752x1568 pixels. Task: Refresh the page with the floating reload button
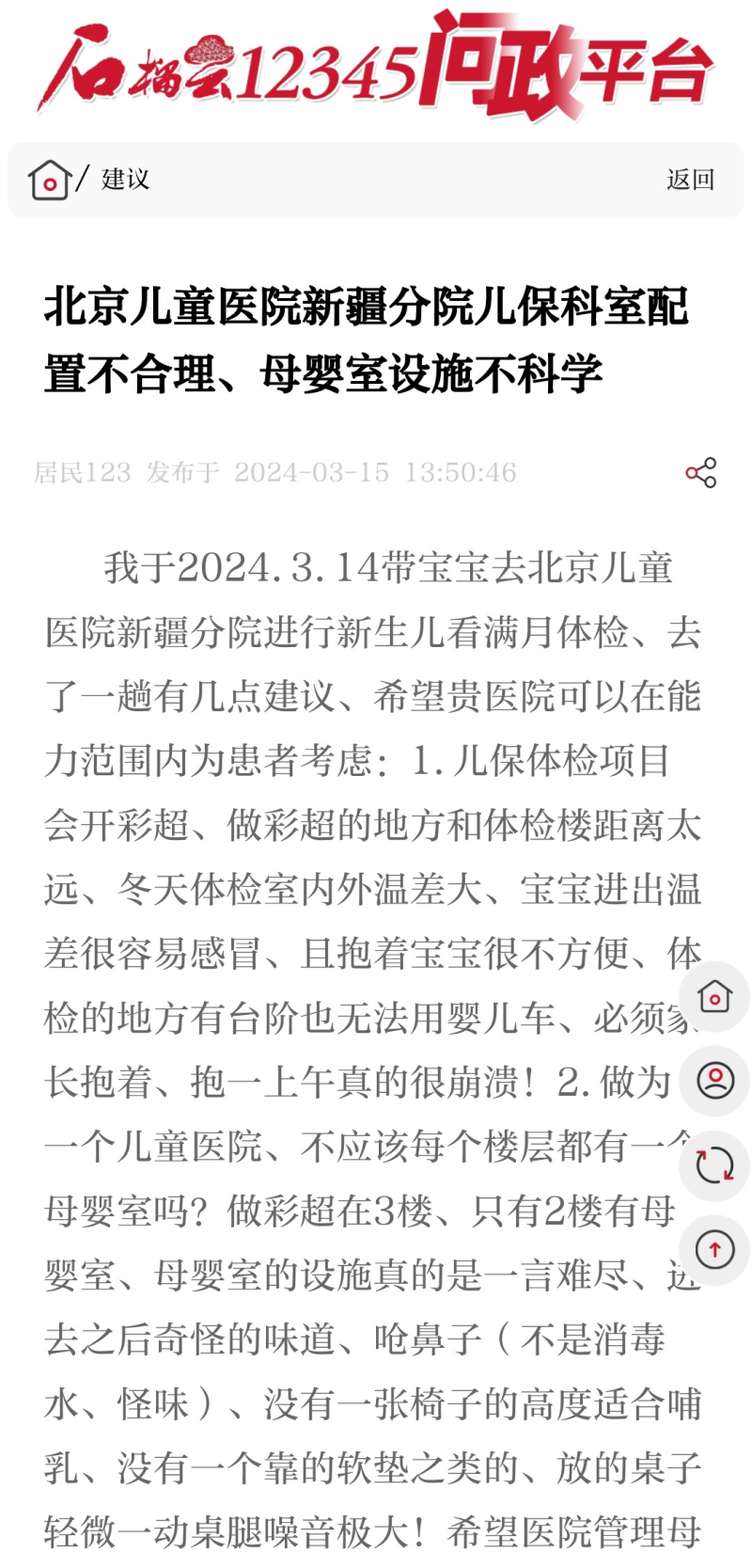pos(714,1165)
